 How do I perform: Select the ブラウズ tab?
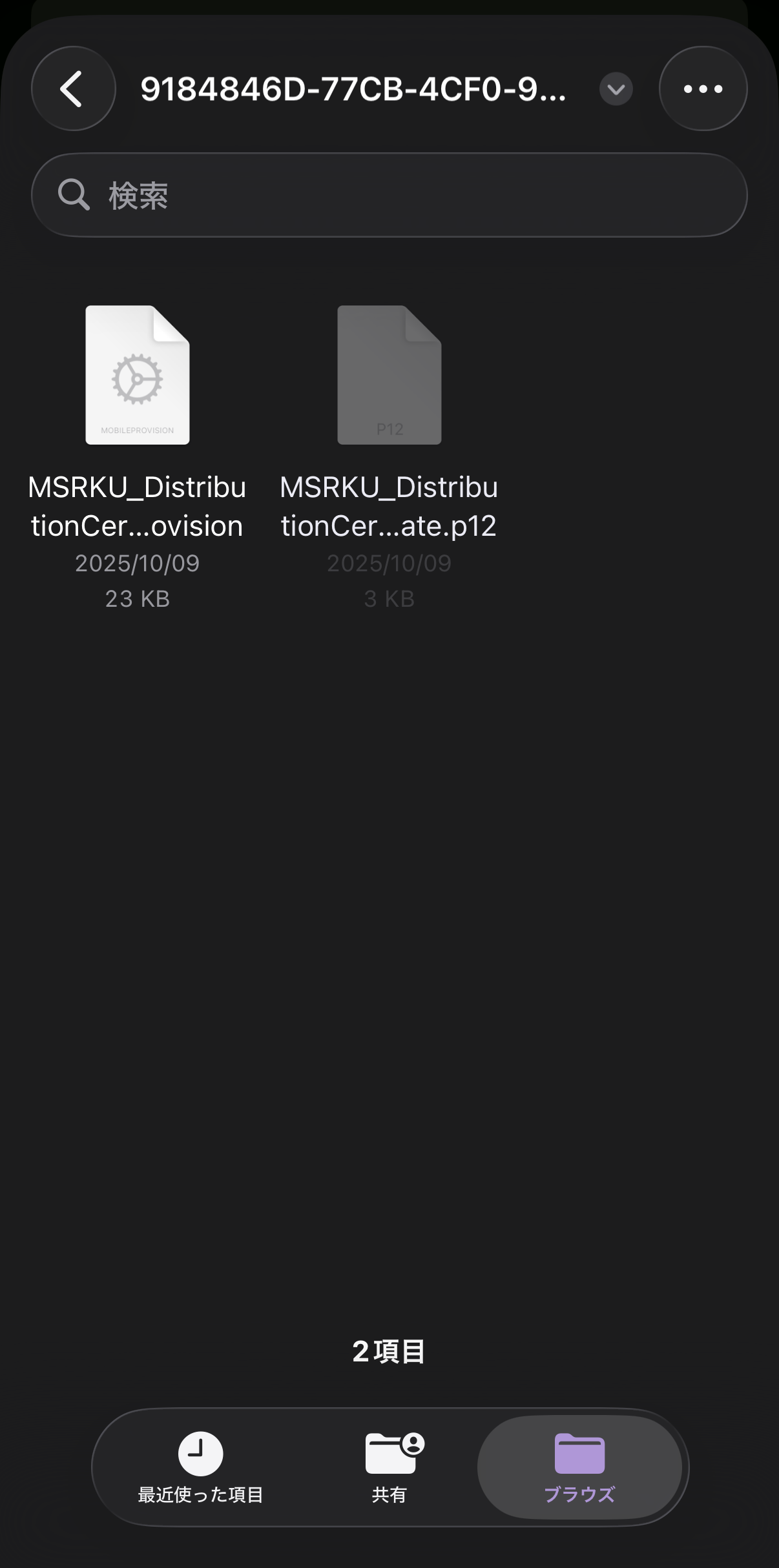tap(579, 1467)
